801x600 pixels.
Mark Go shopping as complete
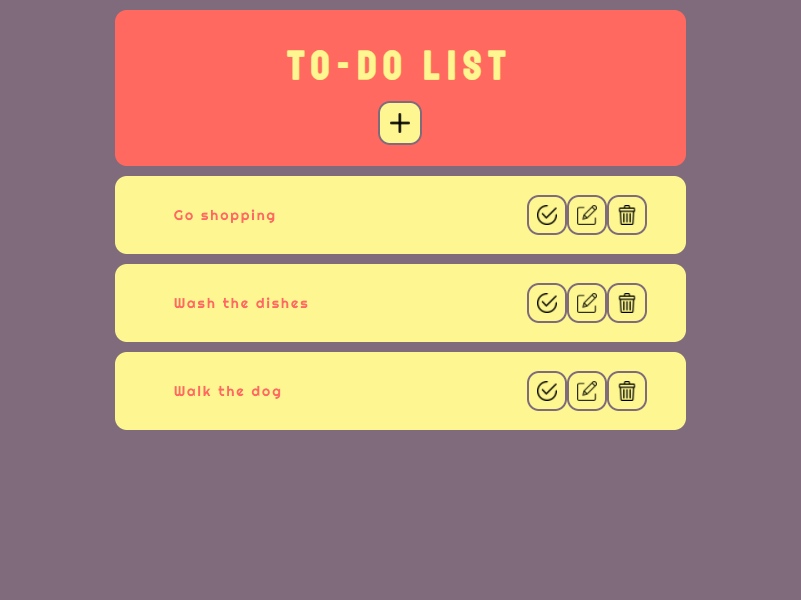(547, 215)
